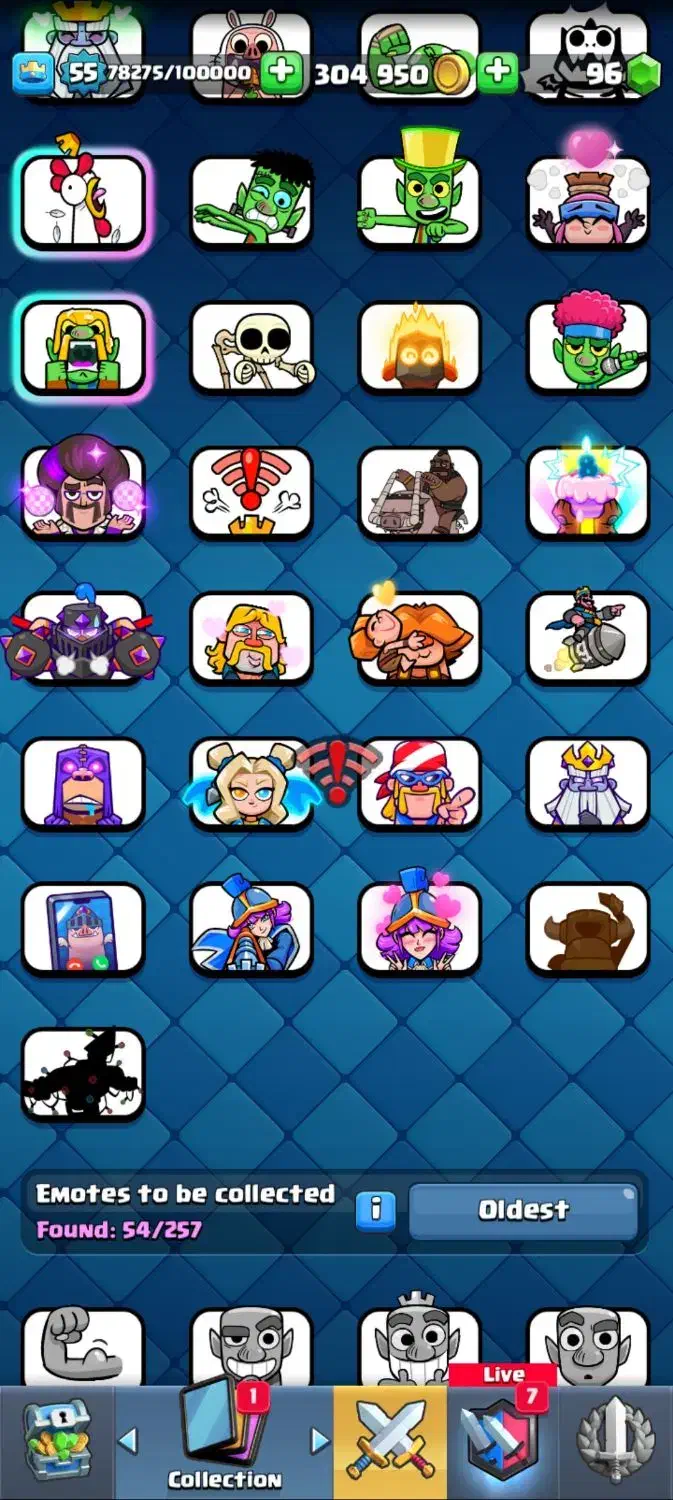Screen dimensions: 673x1500
Task: Select the hog rider emote
Action: (x=420, y=491)
